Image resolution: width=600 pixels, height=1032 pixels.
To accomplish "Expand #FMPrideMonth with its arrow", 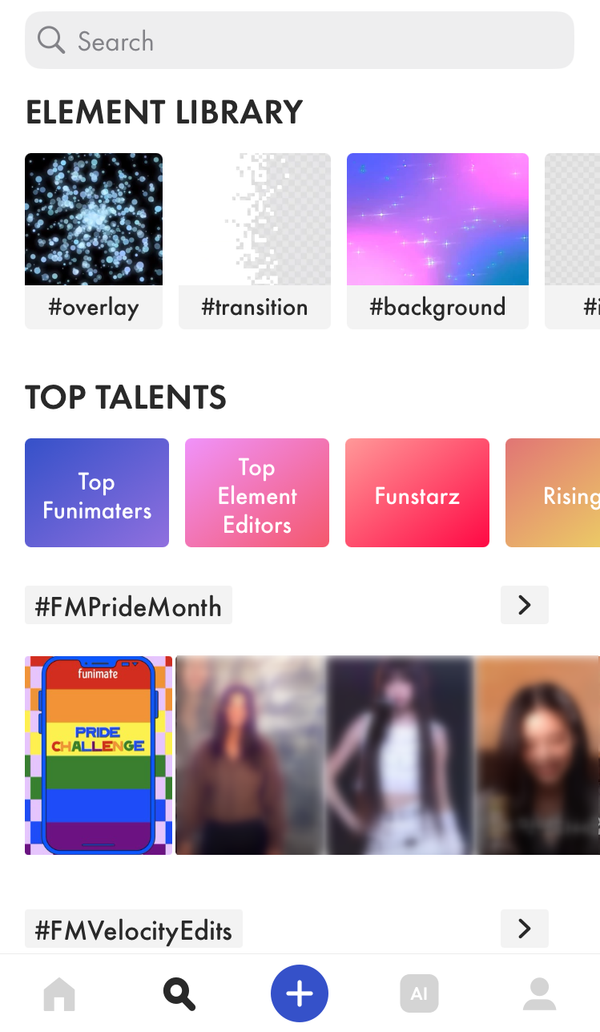I will click(524, 605).
